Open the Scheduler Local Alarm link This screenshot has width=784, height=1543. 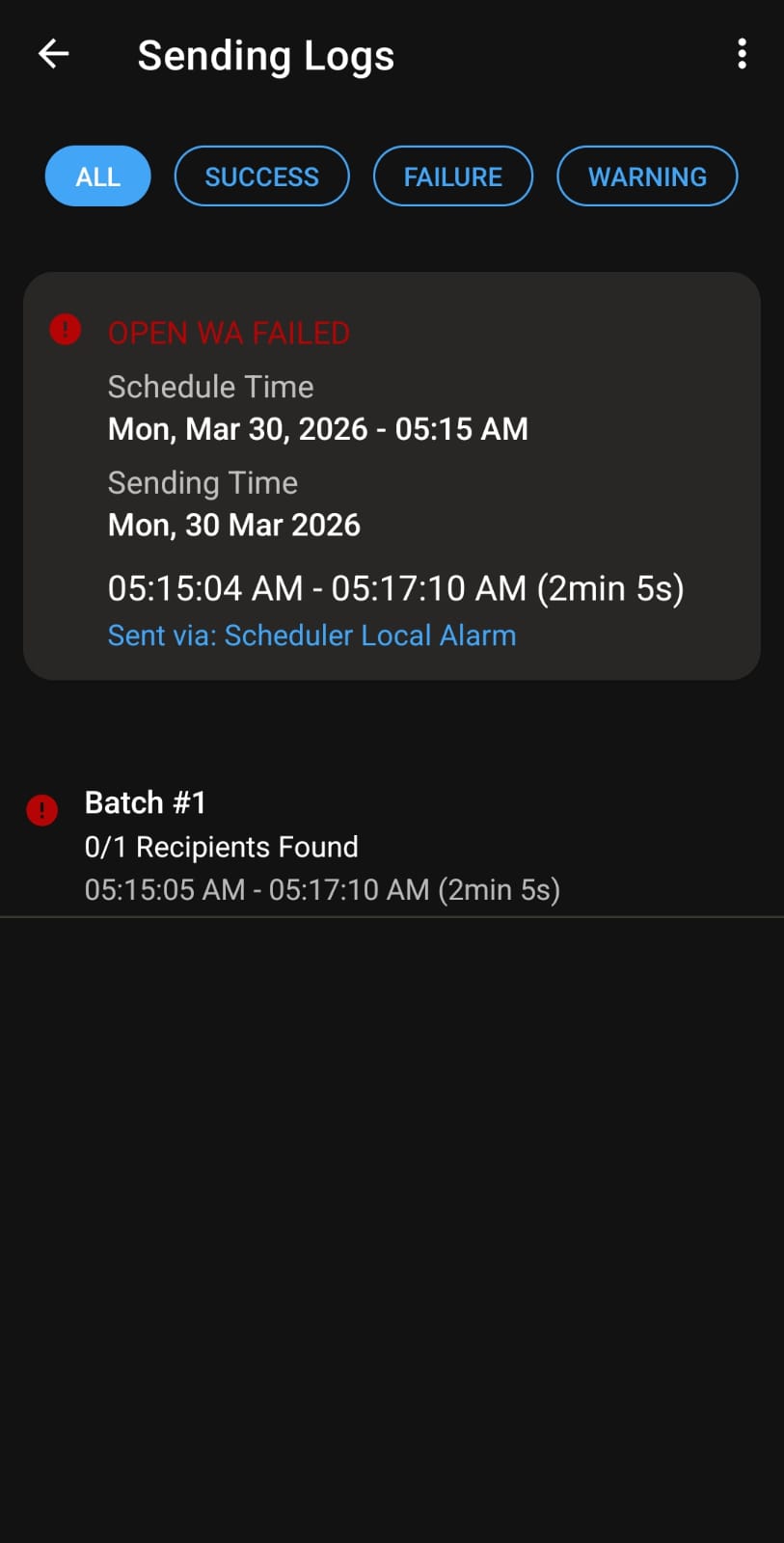[369, 635]
